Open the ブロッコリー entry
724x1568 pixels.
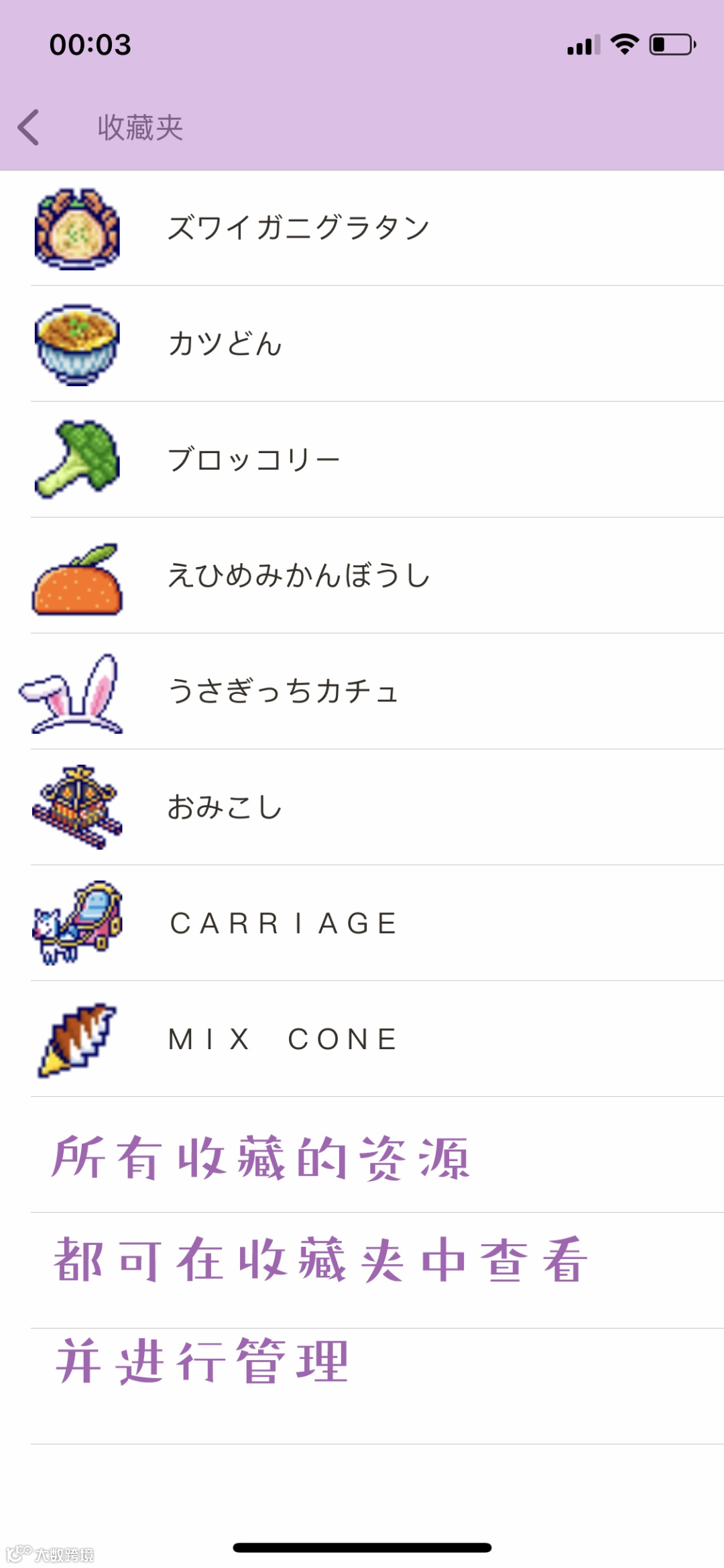coord(253,460)
